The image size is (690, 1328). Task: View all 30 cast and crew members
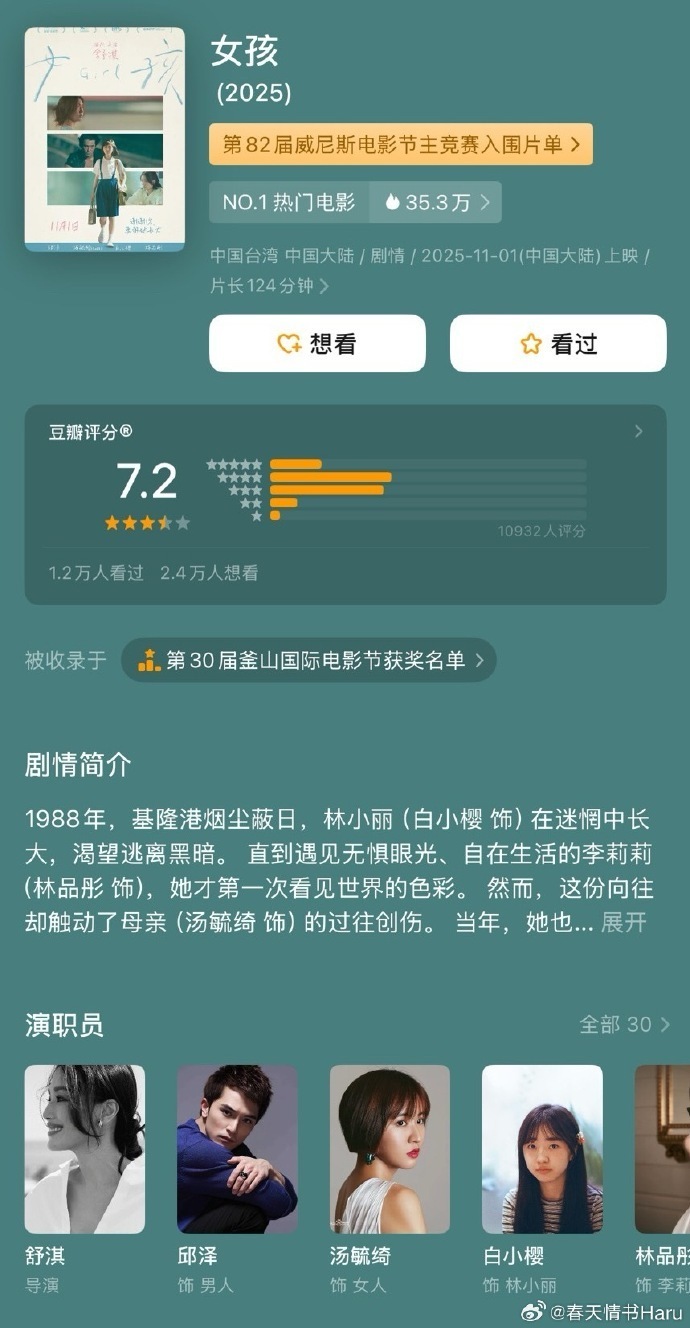pos(624,1024)
